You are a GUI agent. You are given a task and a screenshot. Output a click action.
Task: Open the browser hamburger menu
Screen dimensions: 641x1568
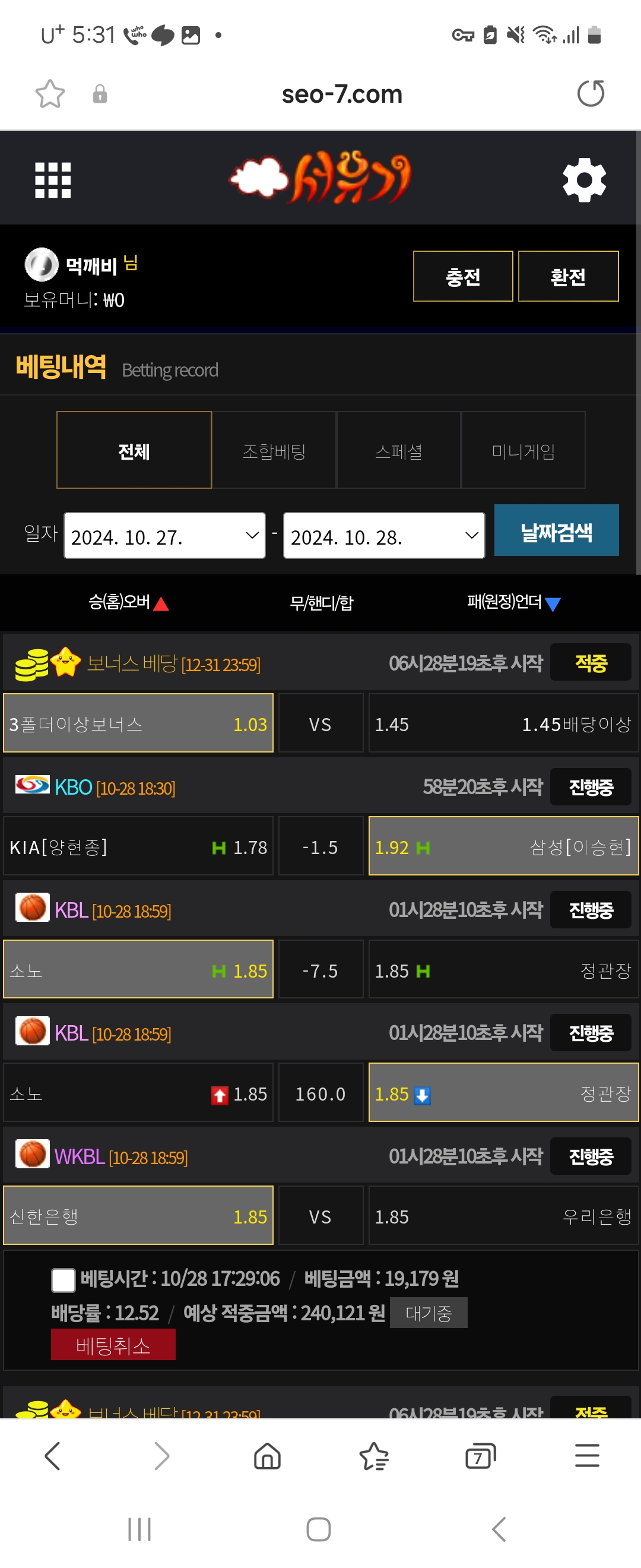(587, 1456)
